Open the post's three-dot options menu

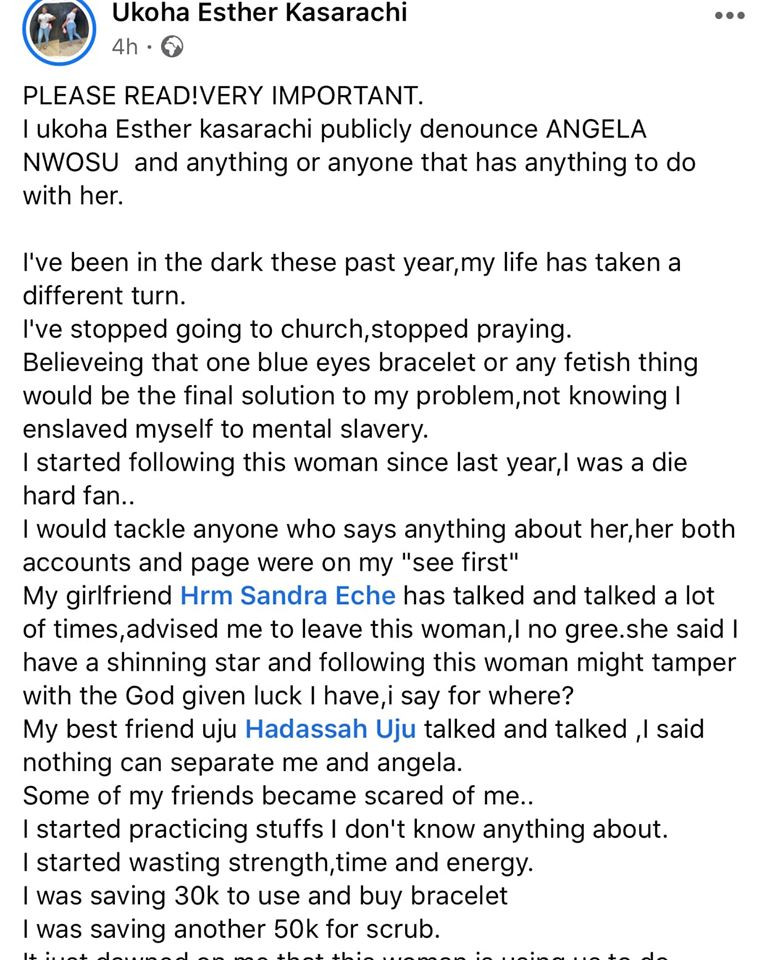(x=734, y=16)
